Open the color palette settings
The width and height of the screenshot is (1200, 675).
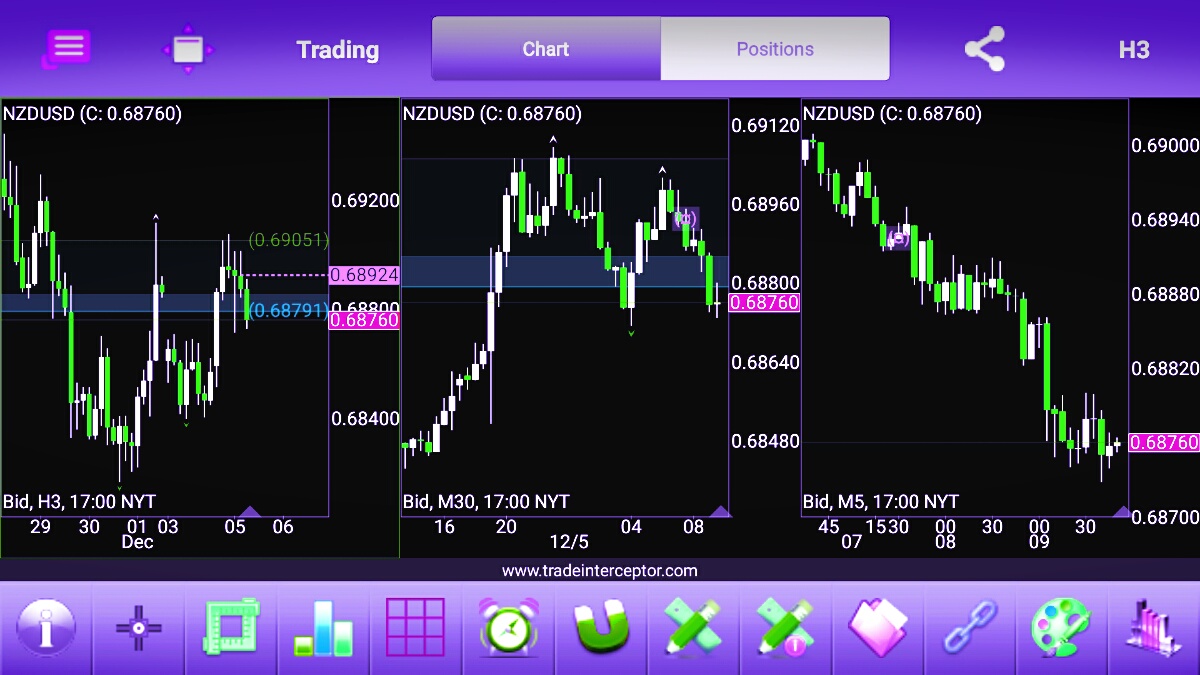pyautogui.click(x=1062, y=628)
